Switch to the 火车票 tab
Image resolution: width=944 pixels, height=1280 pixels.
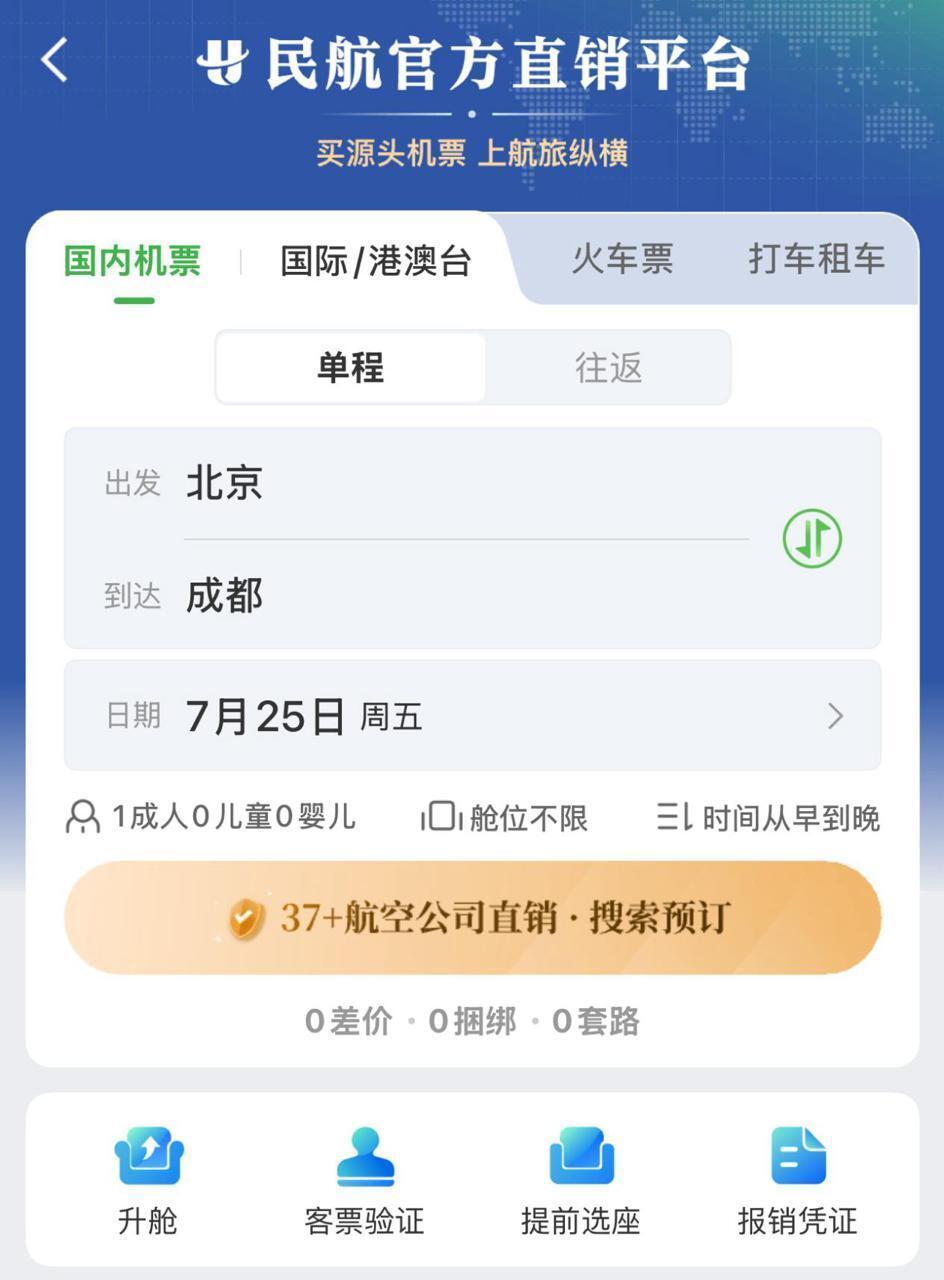(x=621, y=259)
